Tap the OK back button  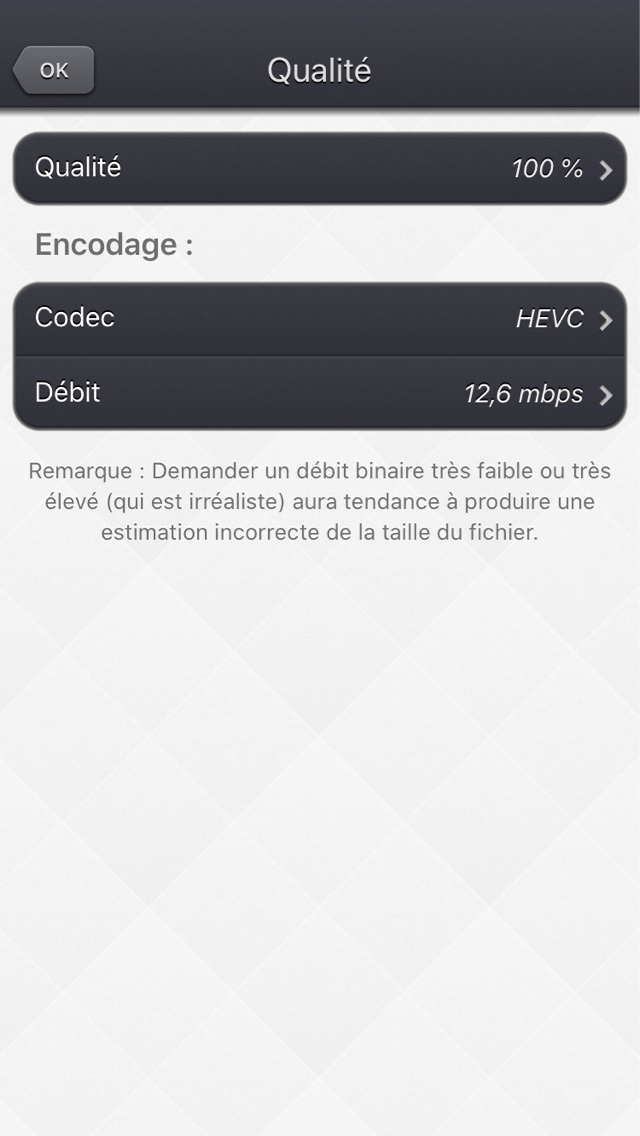tap(54, 70)
